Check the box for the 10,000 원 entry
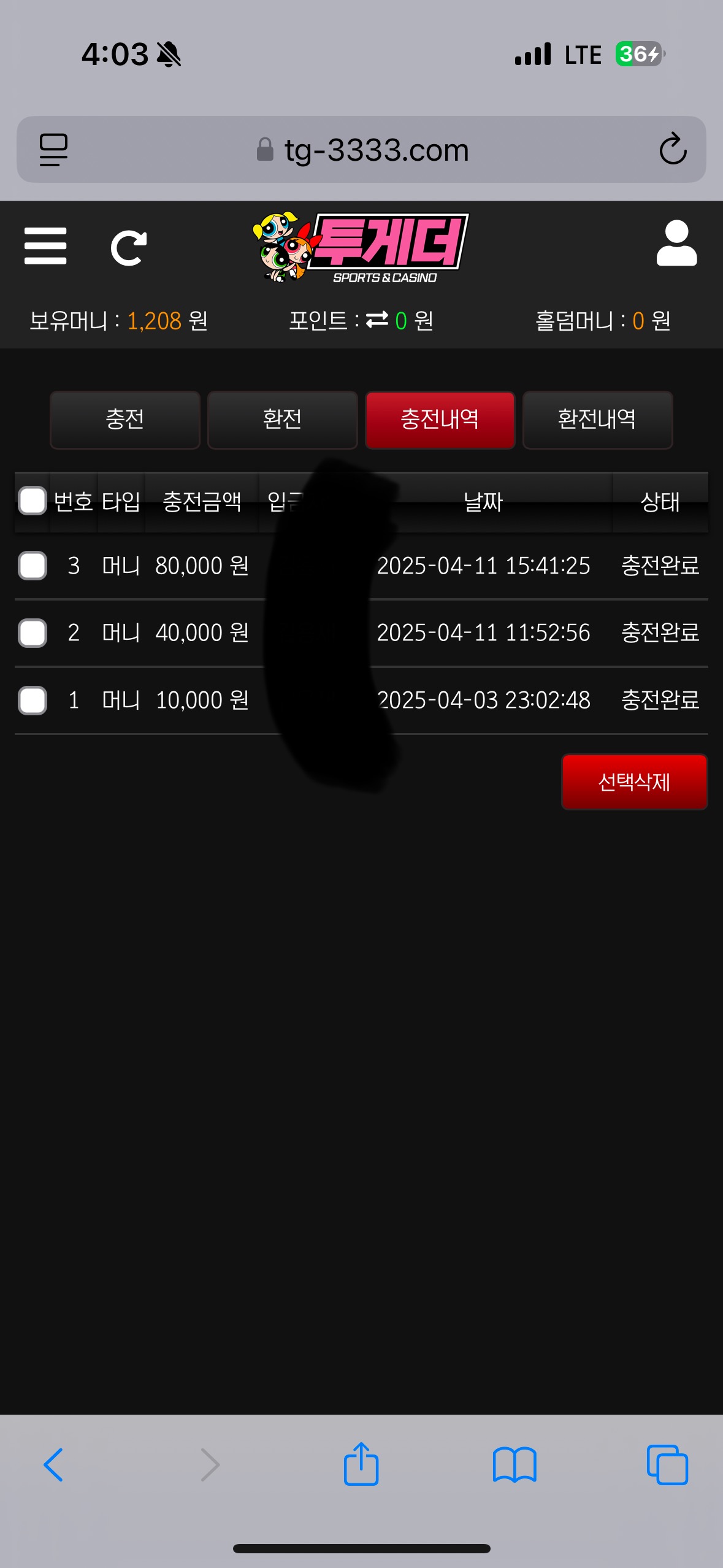Screen dimensions: 723x1568 (x=33, y=700)
